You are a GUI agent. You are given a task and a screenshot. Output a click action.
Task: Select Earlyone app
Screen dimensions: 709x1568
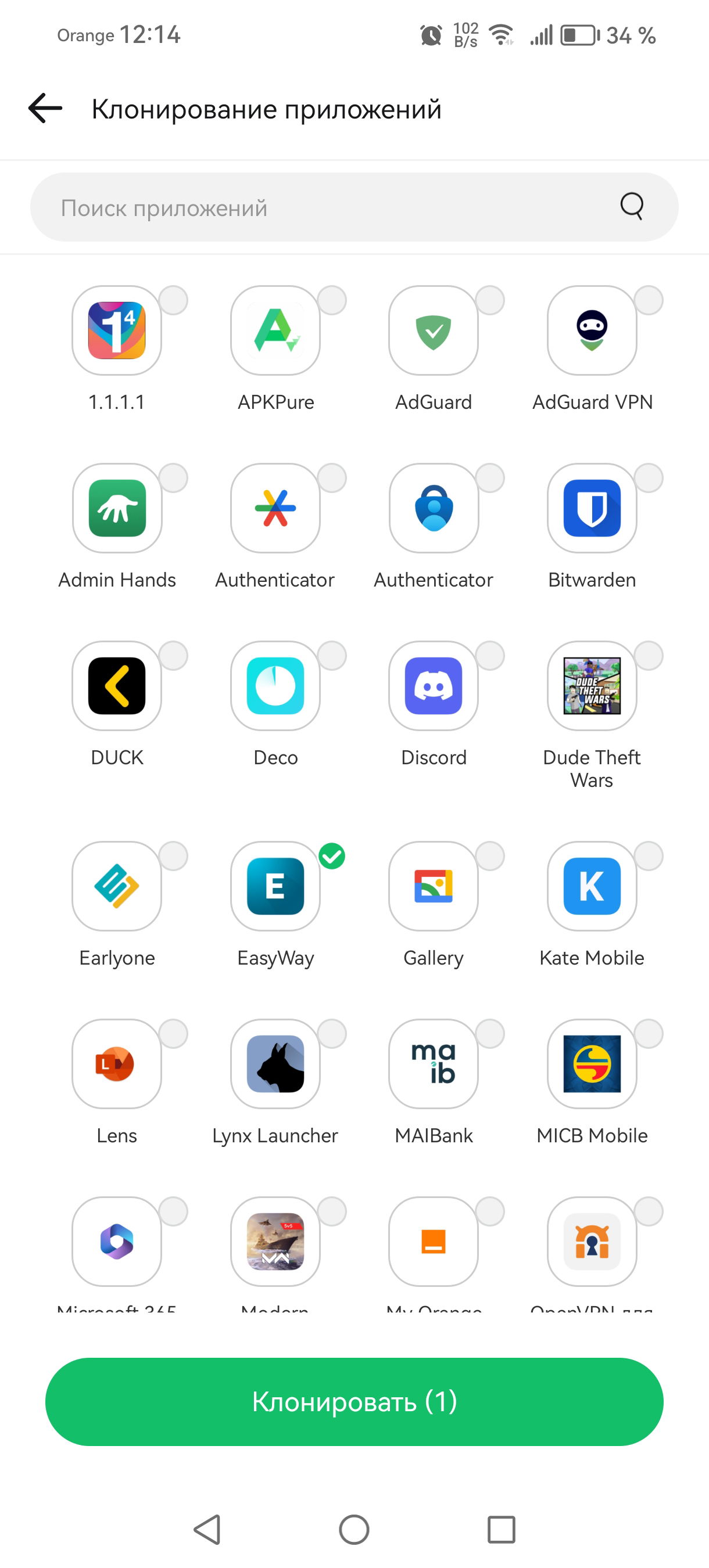tap(117, 886)
